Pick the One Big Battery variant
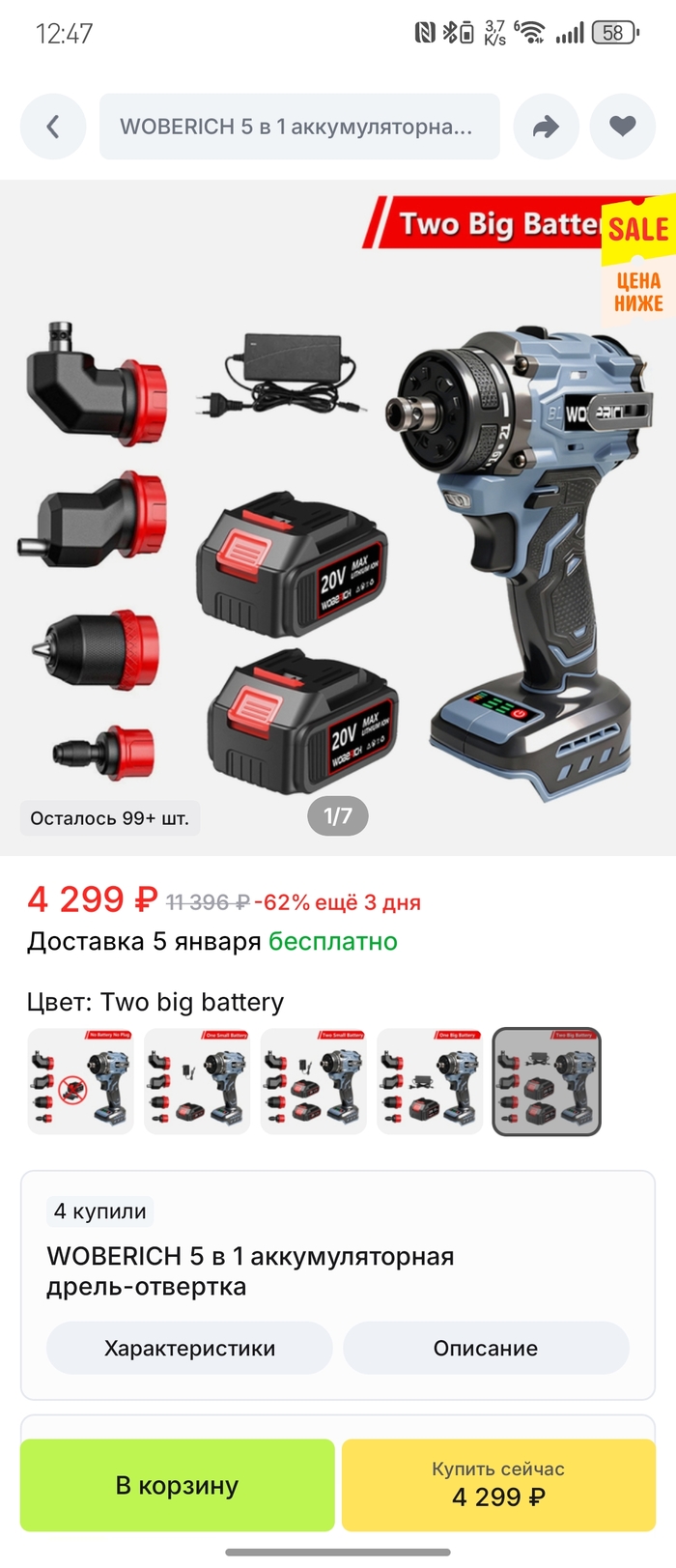Viewport: 676px width, 1568px height. tap(430, 1081)
